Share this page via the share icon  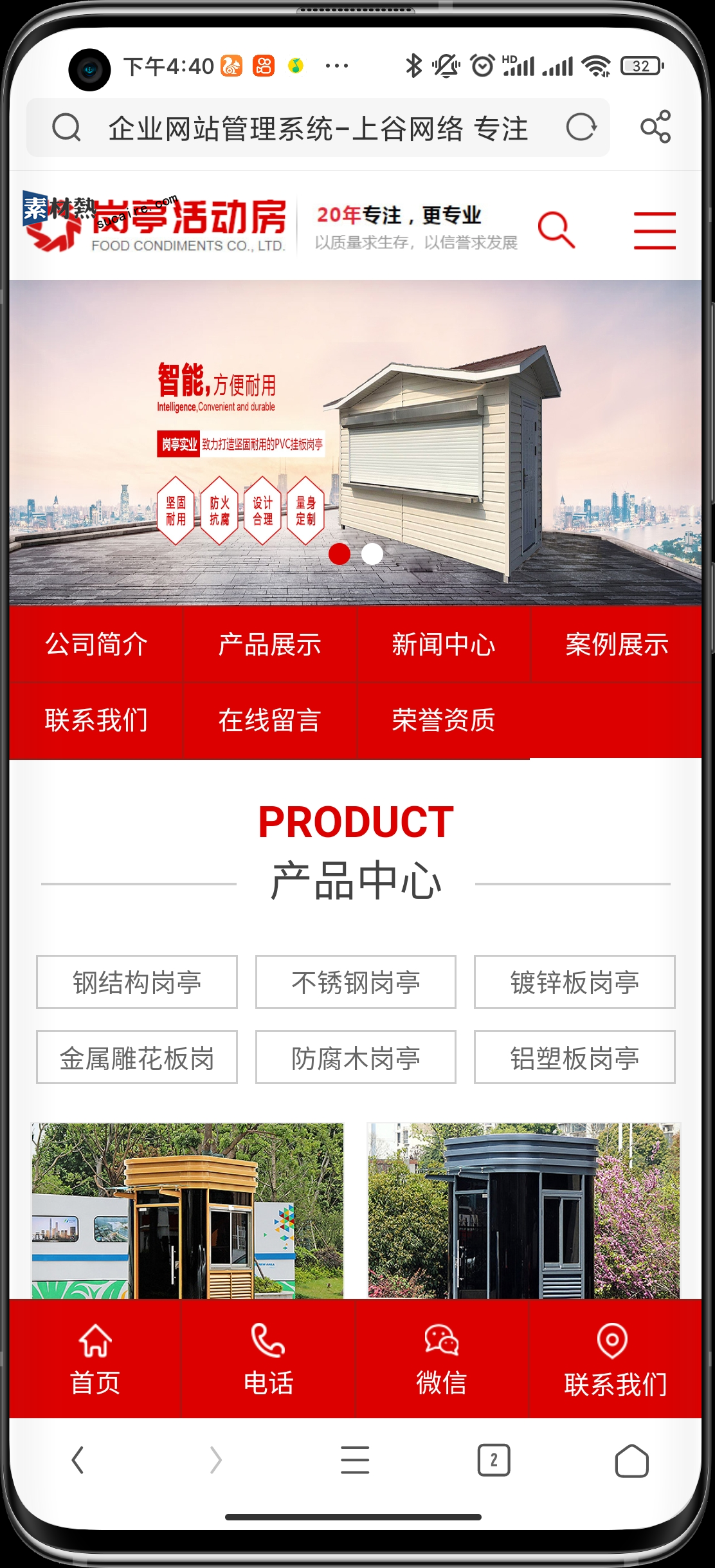[x=655, y=127]
